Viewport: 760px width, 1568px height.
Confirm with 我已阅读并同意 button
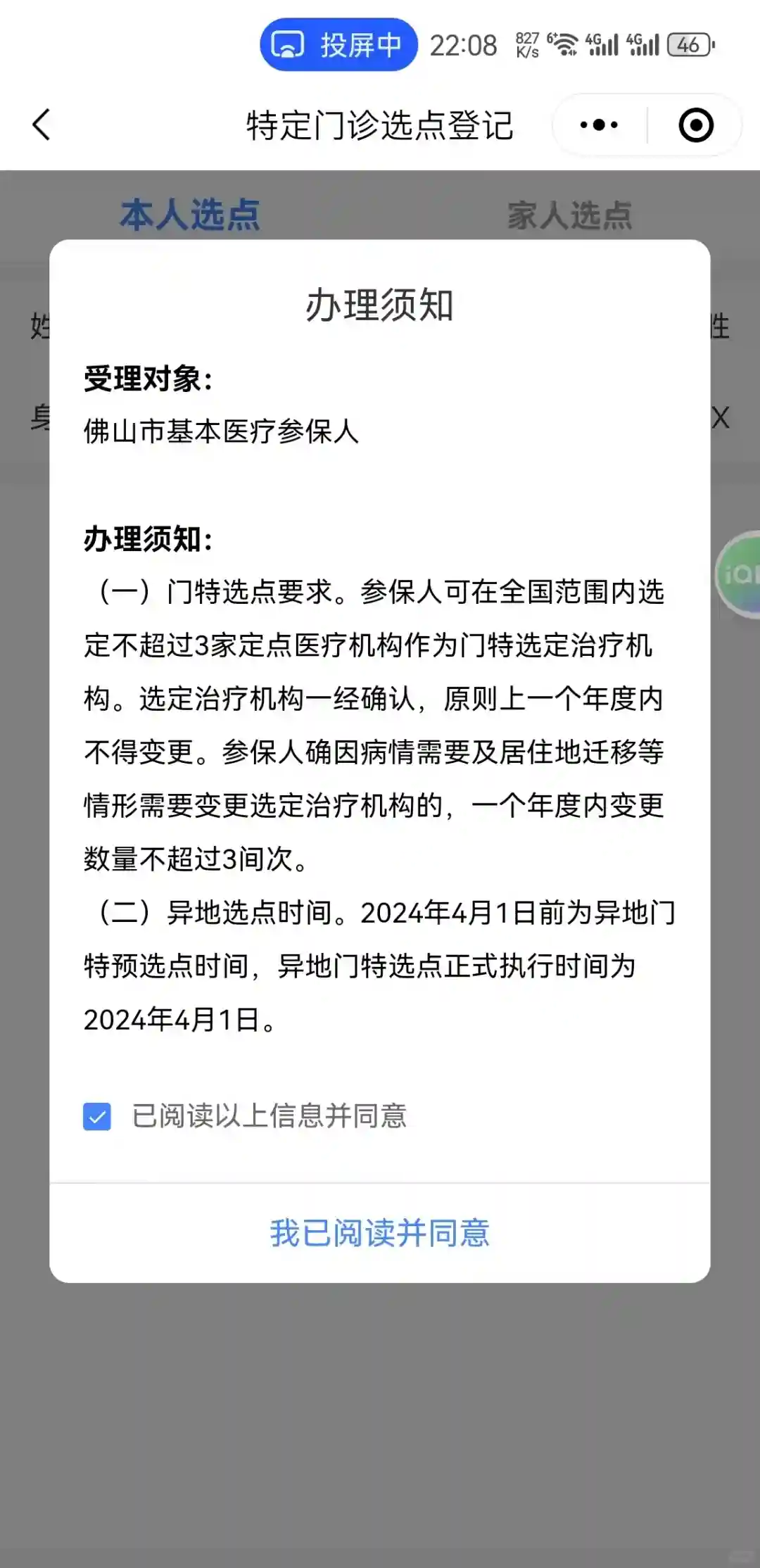point(380,1233)
